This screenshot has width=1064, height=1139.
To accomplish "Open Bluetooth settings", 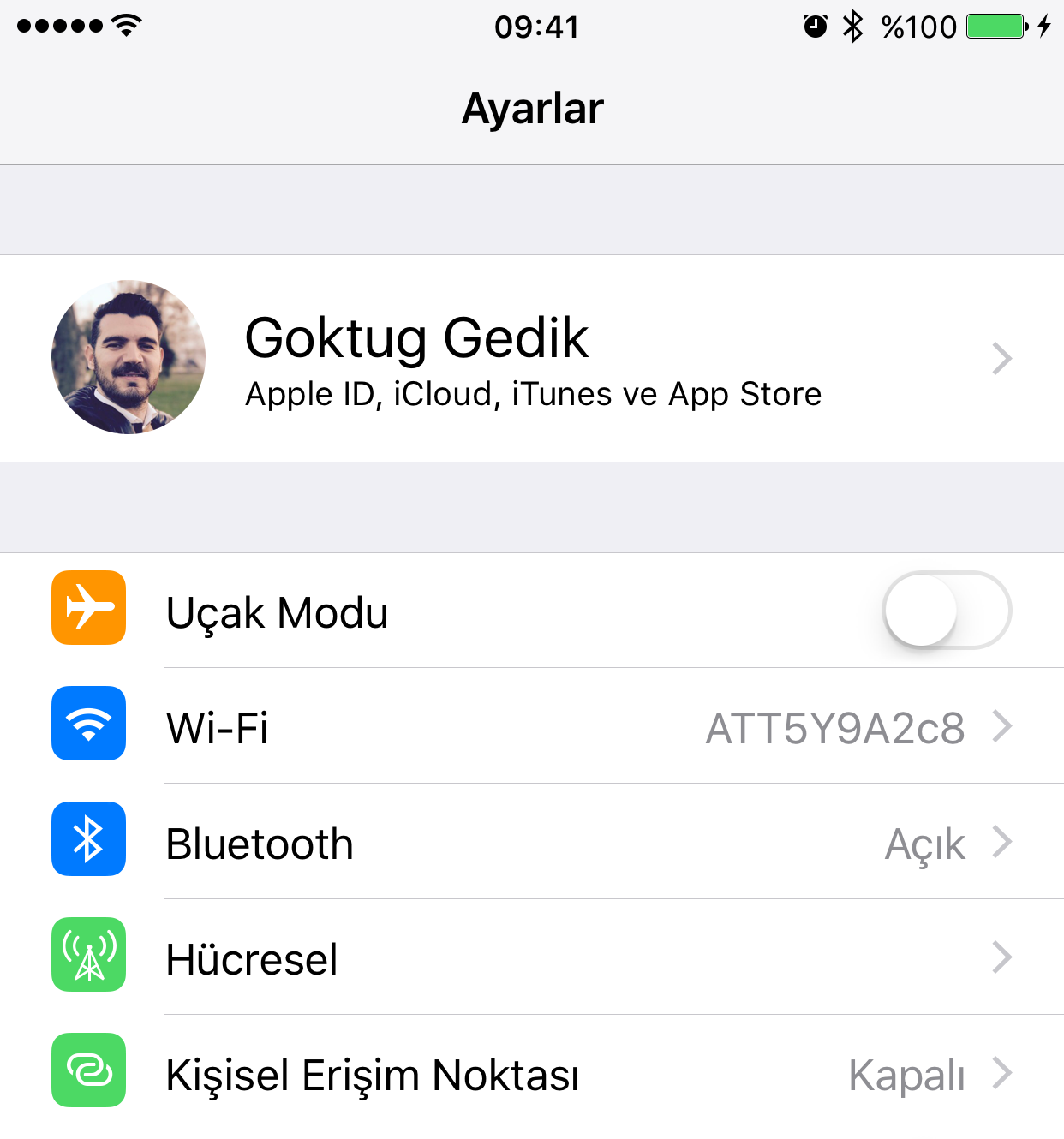I will pyautogui.click(x=531, y=843).
